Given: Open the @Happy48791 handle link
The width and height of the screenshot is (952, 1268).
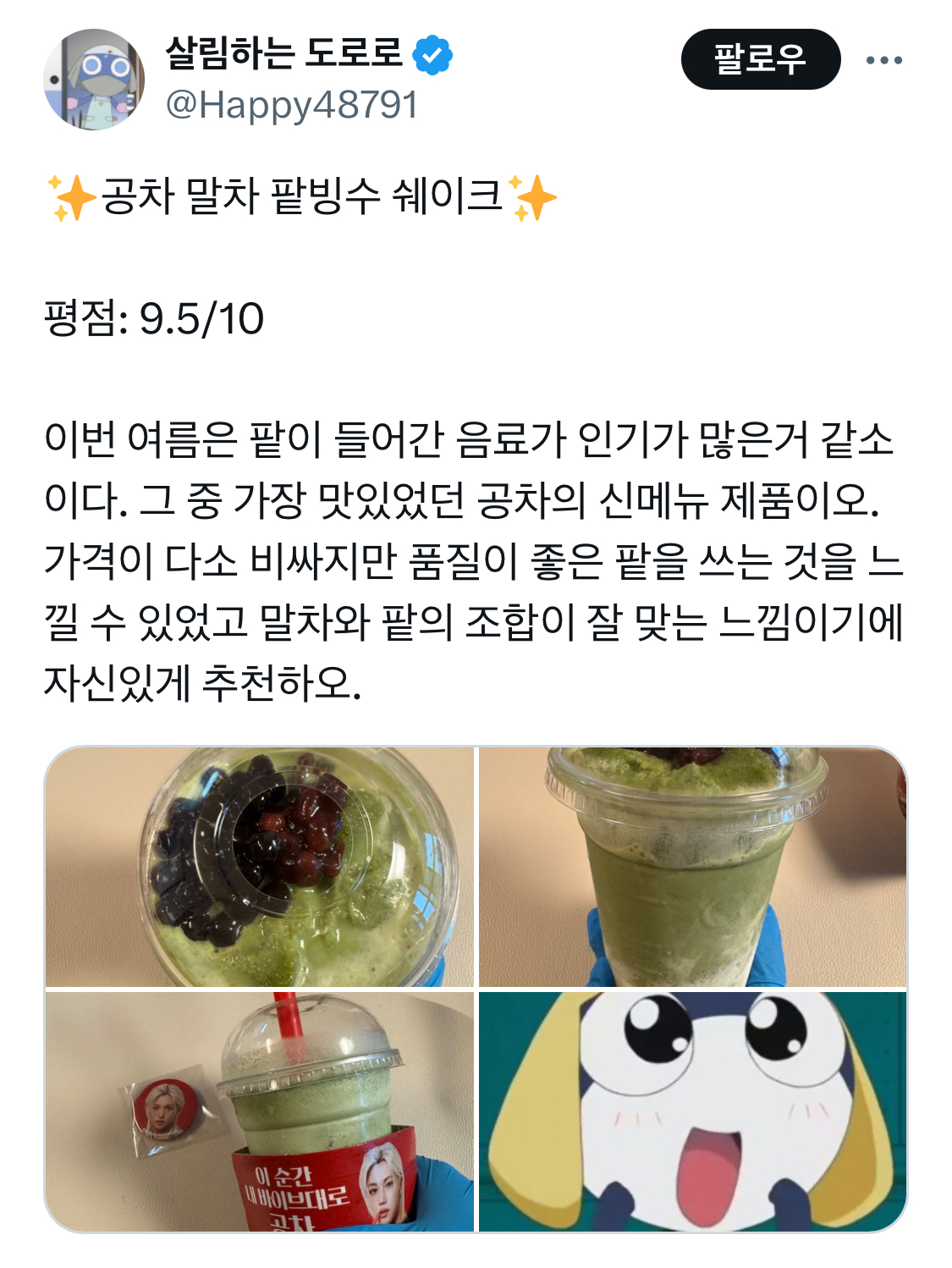Looking at the screenshot, I should (288, 107).
